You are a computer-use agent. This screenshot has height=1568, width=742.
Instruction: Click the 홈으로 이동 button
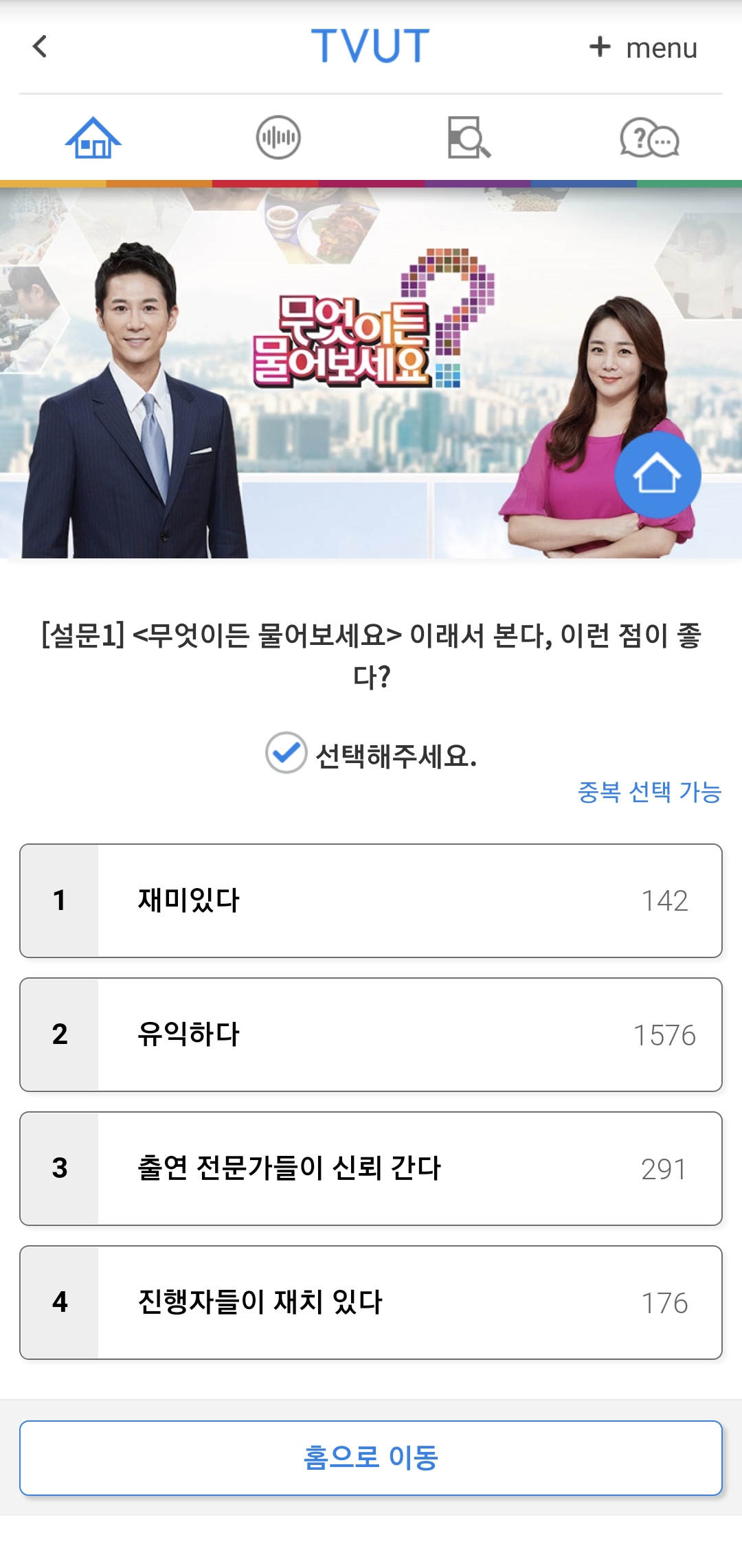click(x=371, y=1457)
